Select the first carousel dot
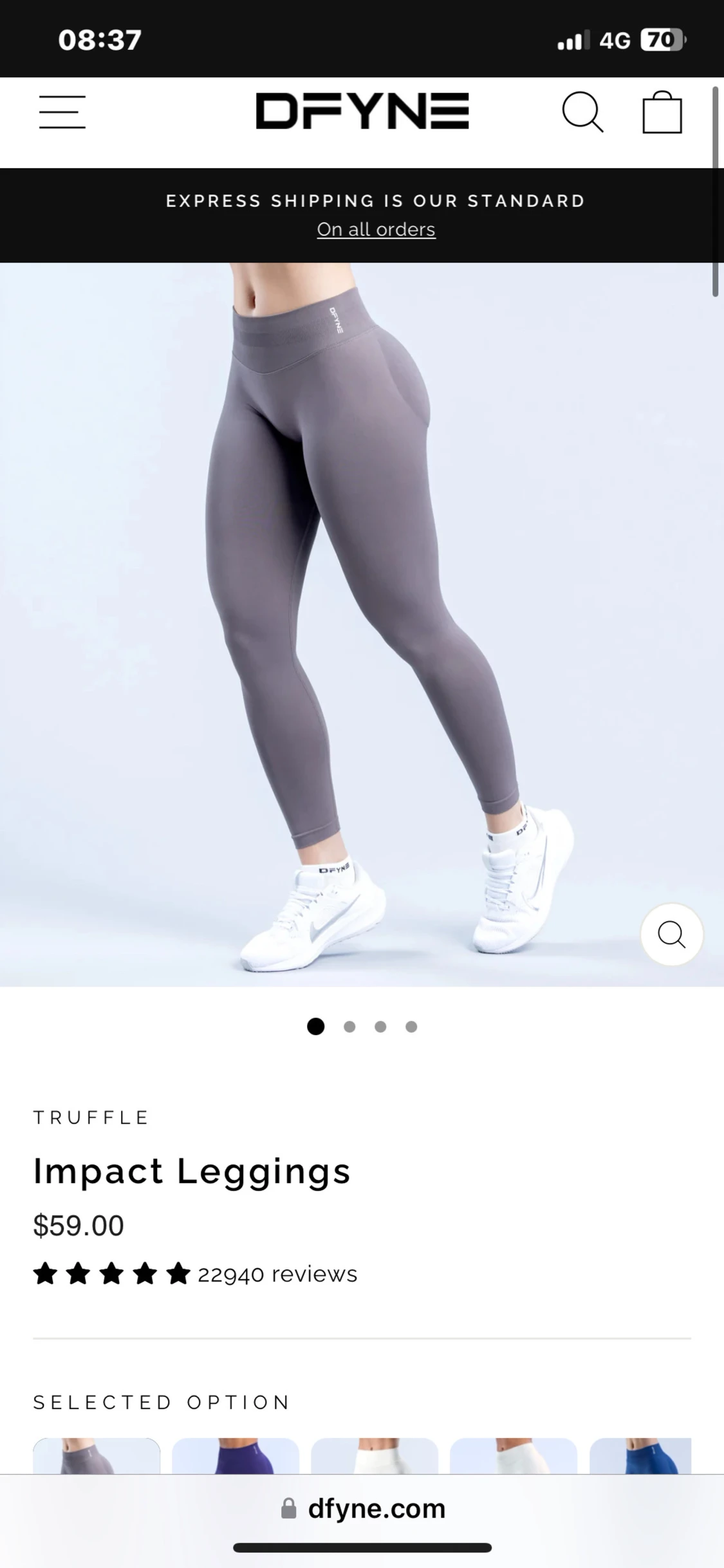Viewport: 724px width, 1568px height. [x=315, y=1027]
